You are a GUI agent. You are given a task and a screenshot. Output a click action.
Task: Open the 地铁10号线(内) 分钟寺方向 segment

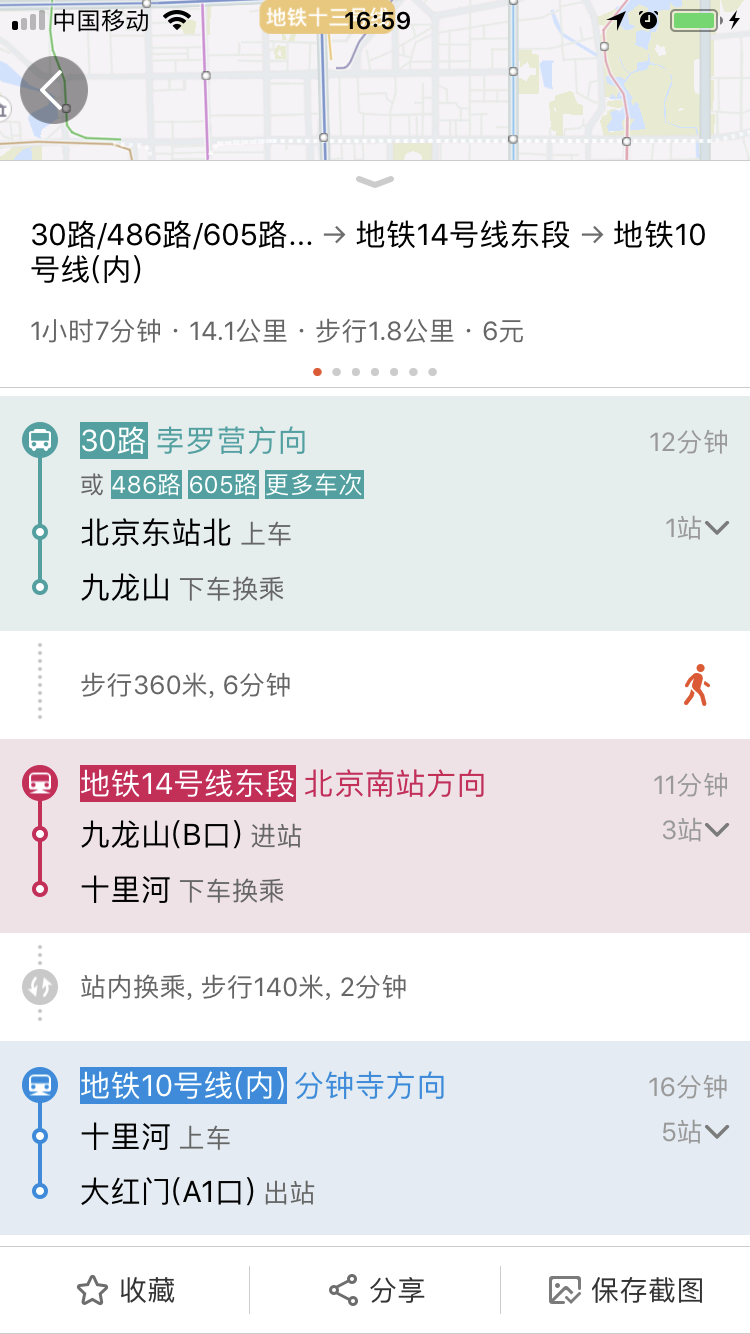point(262,1086)
